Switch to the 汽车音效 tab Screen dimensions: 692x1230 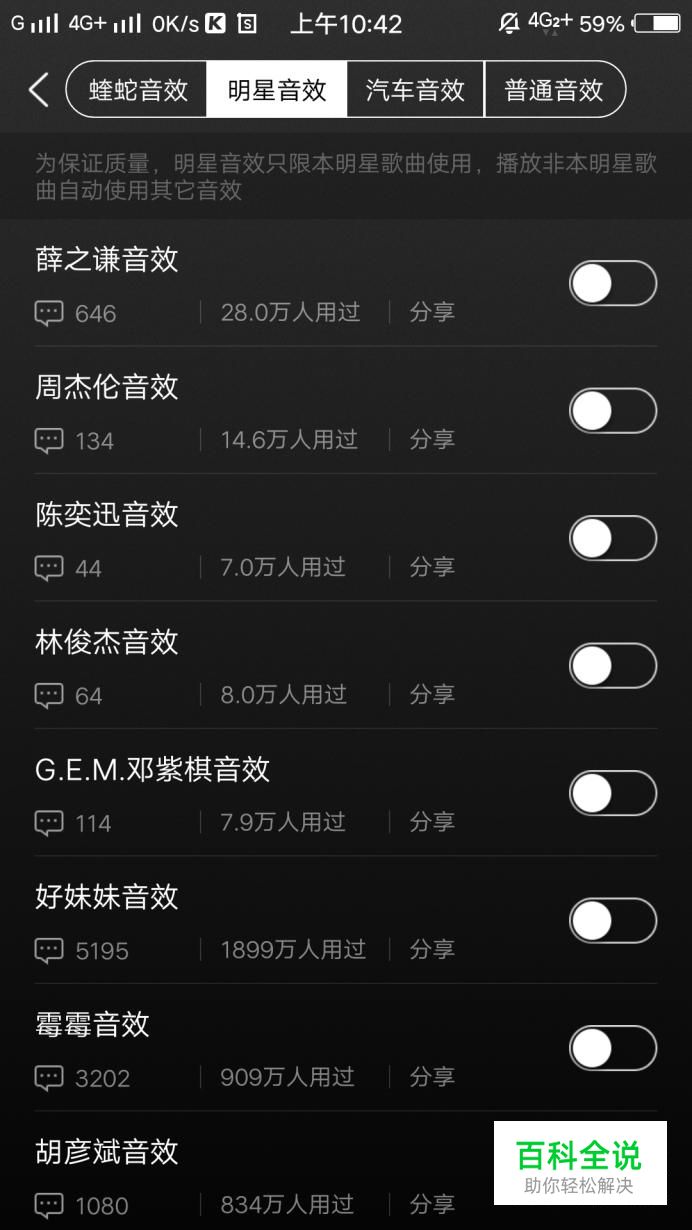(x=415, y=90)
